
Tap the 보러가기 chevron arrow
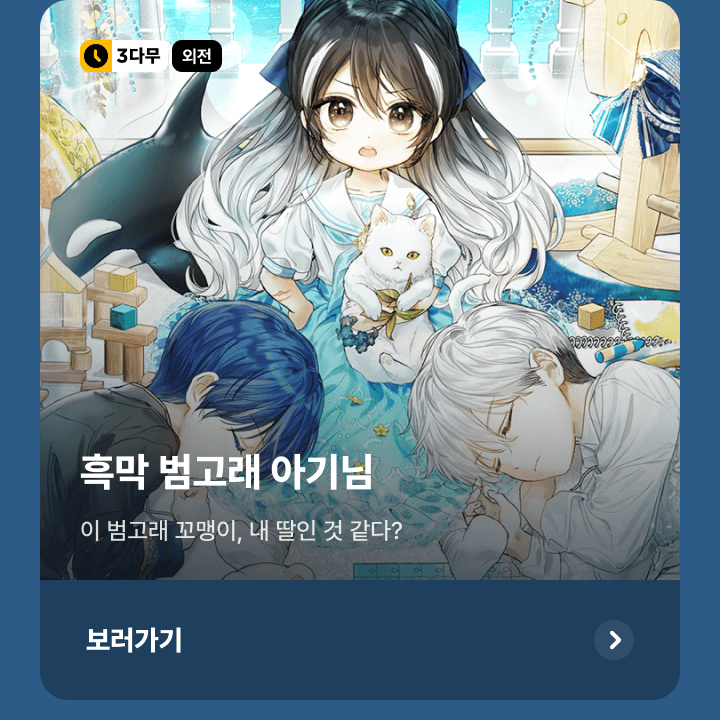[x=614, y=640]
